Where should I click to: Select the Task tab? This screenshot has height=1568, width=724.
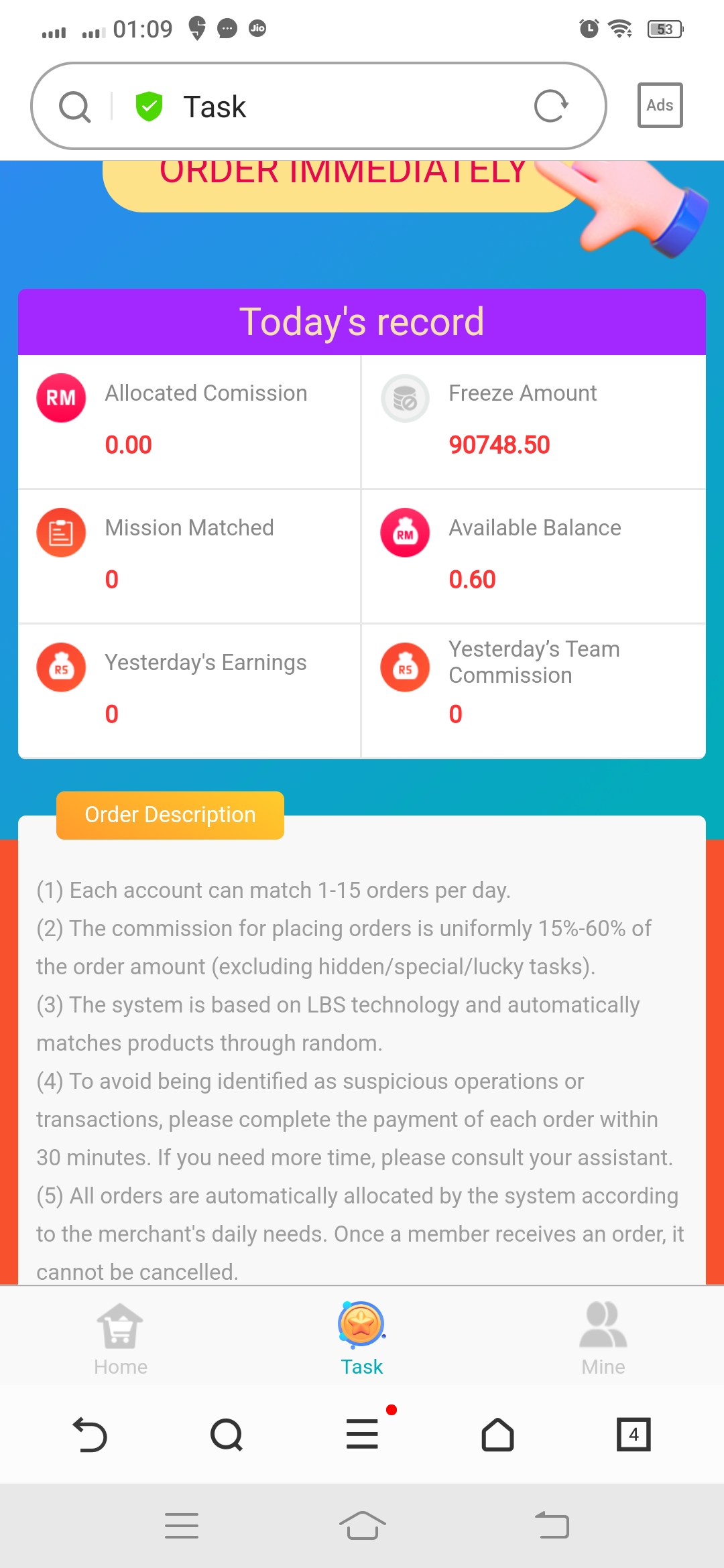pos(362,1338)
